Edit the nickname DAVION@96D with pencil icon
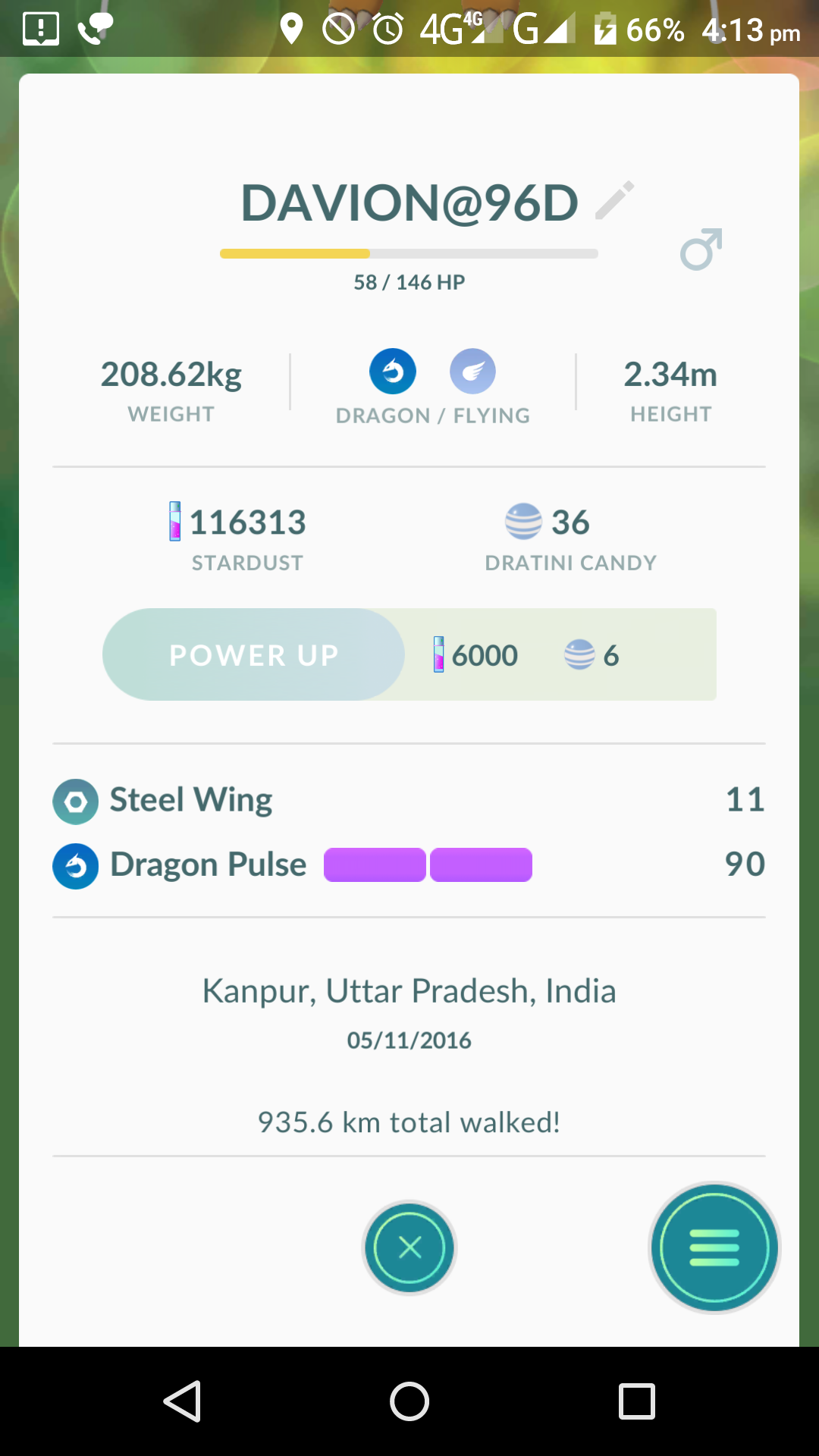This screenshot has width=819, height=1456. pos(615,201)
